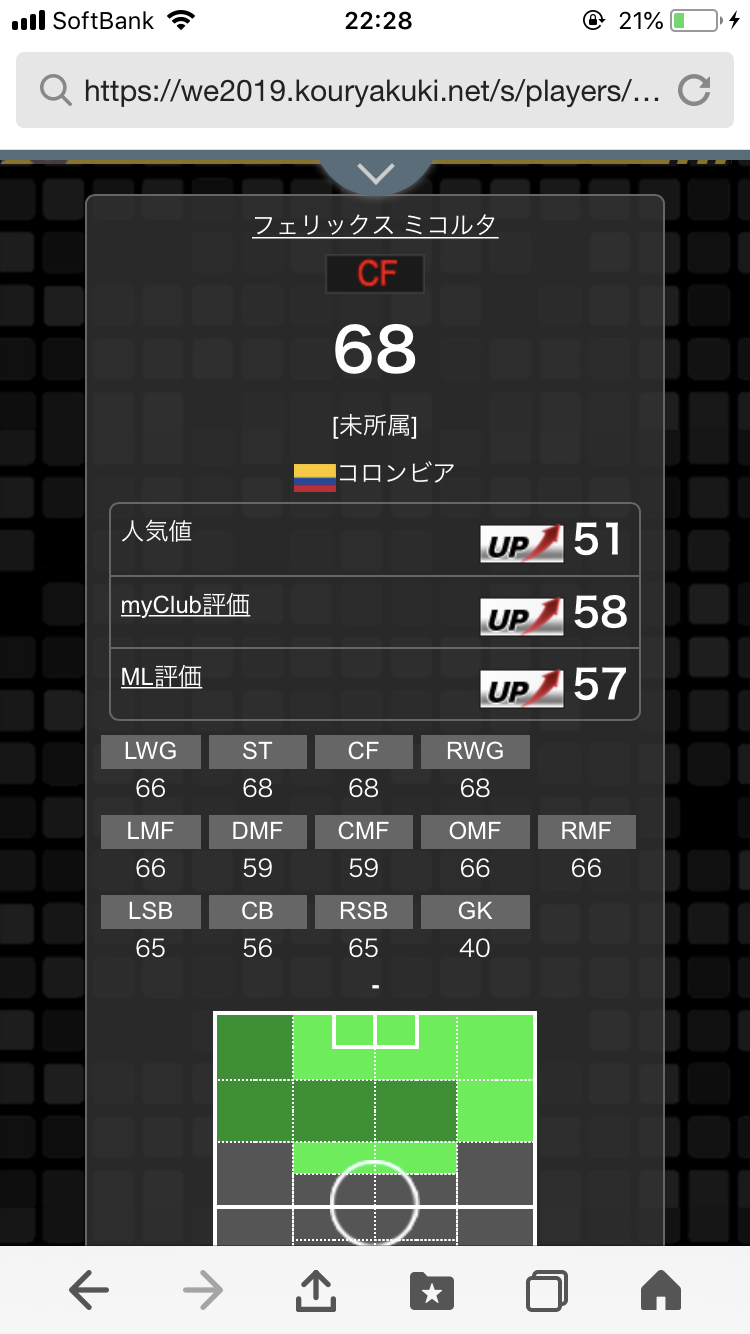Go to the browser home page
Image resolution: width=750 pixels, height=1334 pixels.
coord(661,1290)
